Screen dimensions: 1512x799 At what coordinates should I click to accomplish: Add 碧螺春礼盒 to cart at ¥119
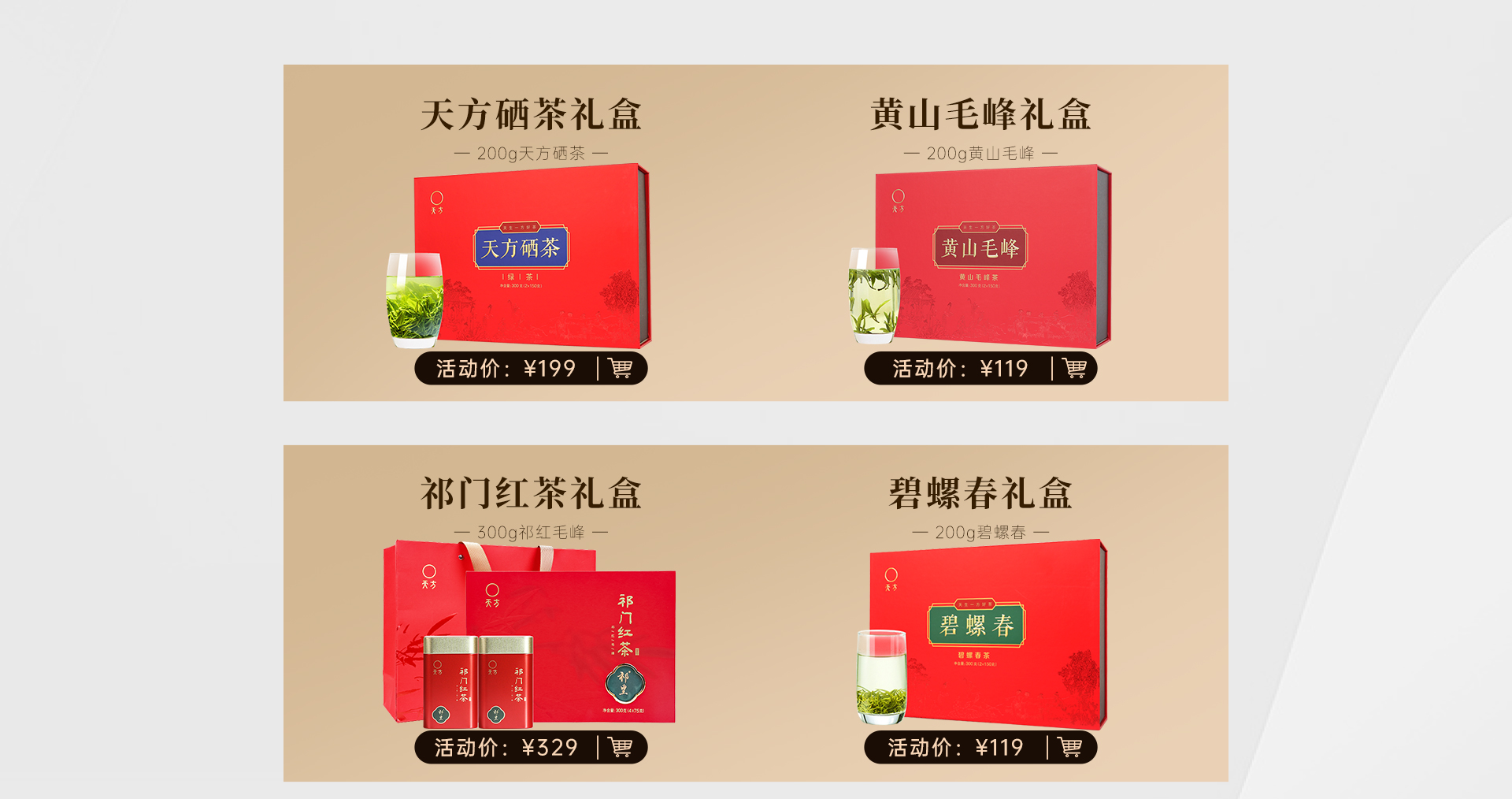pyautogui.click(x=1069, y=748)
